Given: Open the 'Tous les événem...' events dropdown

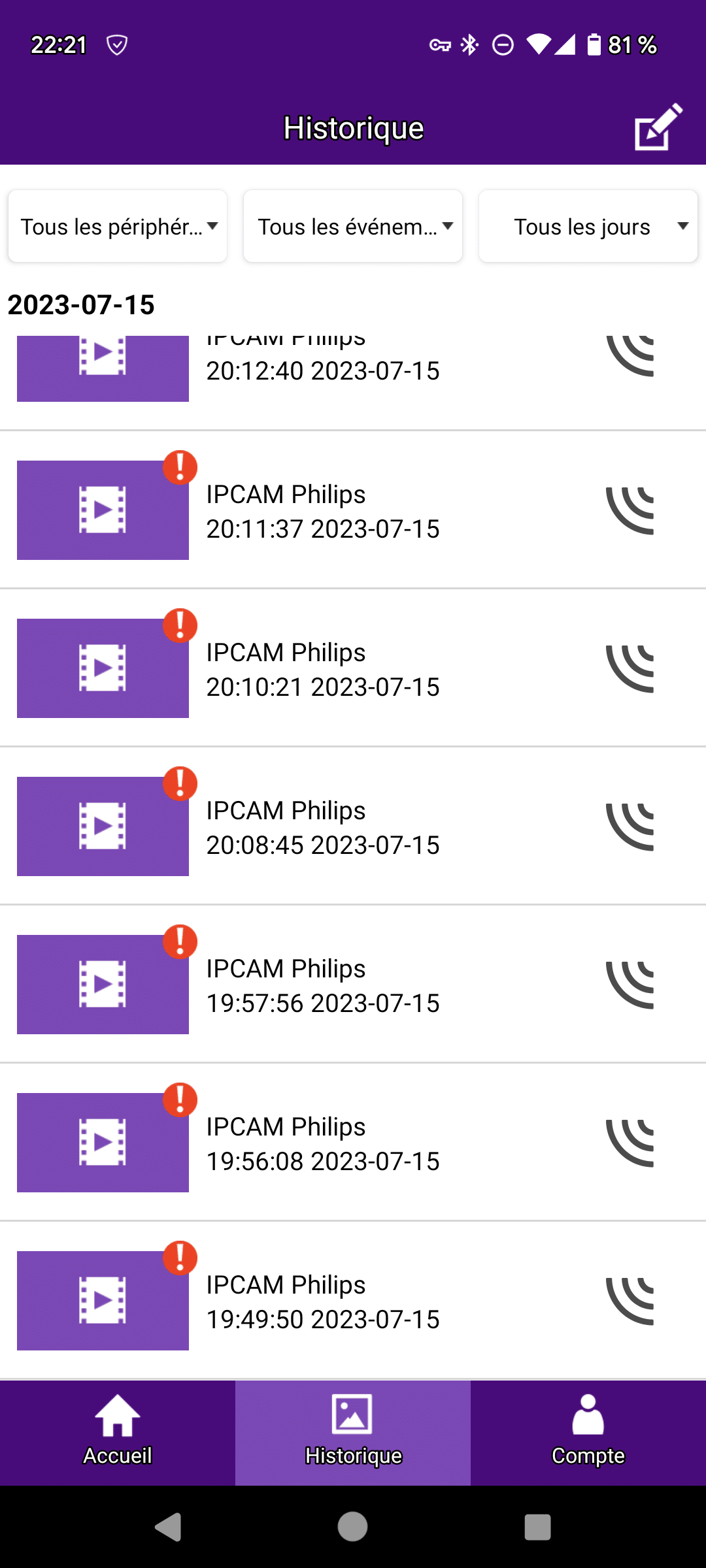Looking at the screenshot, I should tap(353, 227).
